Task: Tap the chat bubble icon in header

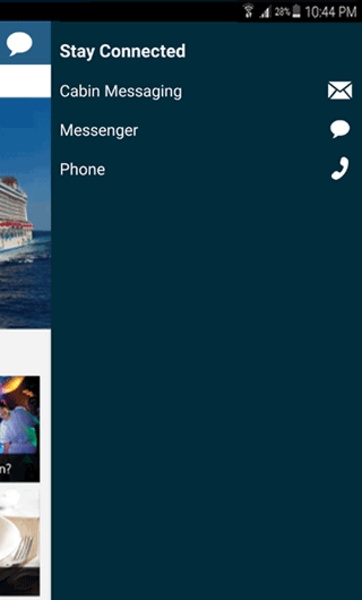Action: pos(20,45)
